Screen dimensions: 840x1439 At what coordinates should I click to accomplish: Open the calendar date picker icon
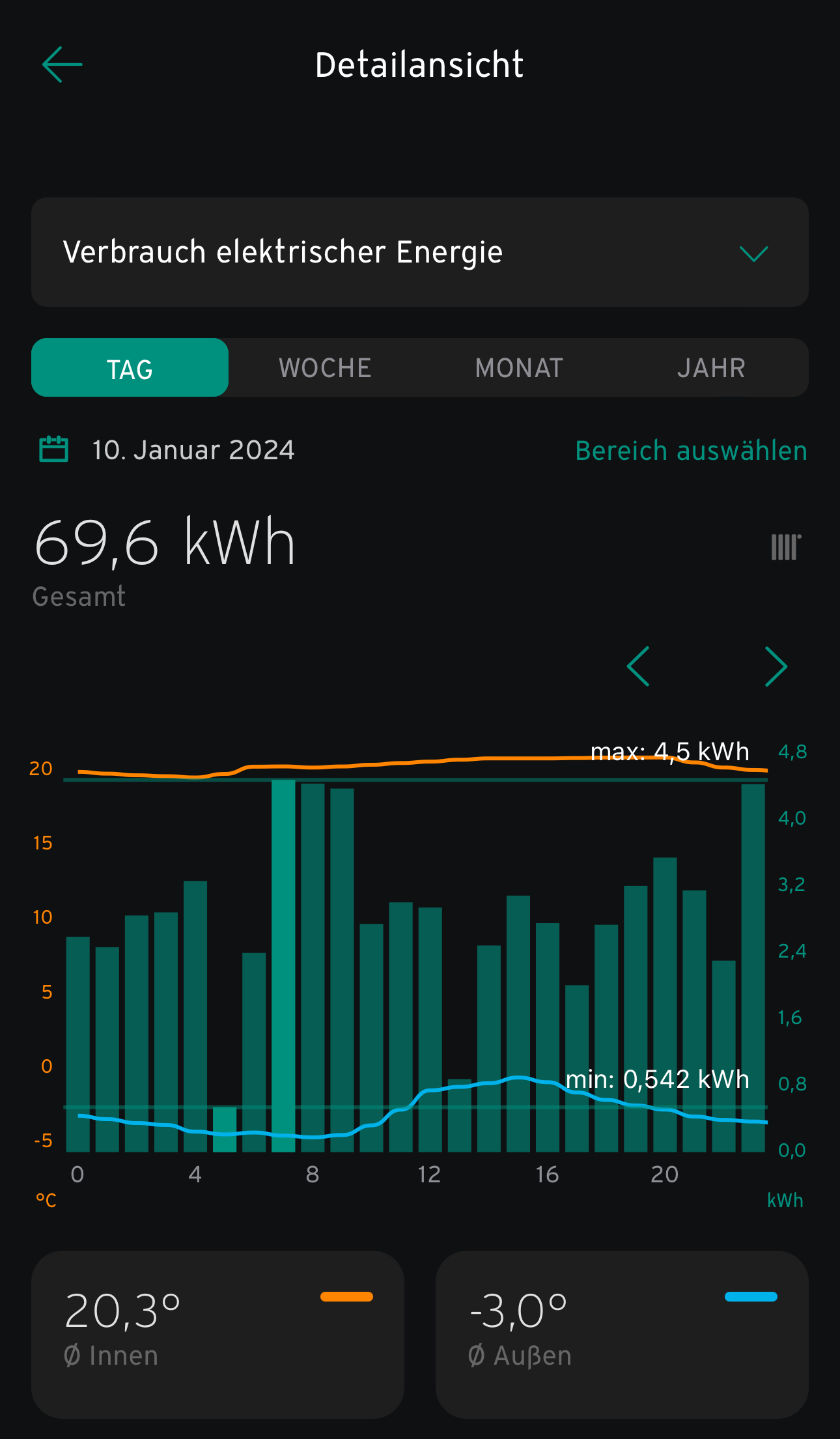[x=54, y=449]
